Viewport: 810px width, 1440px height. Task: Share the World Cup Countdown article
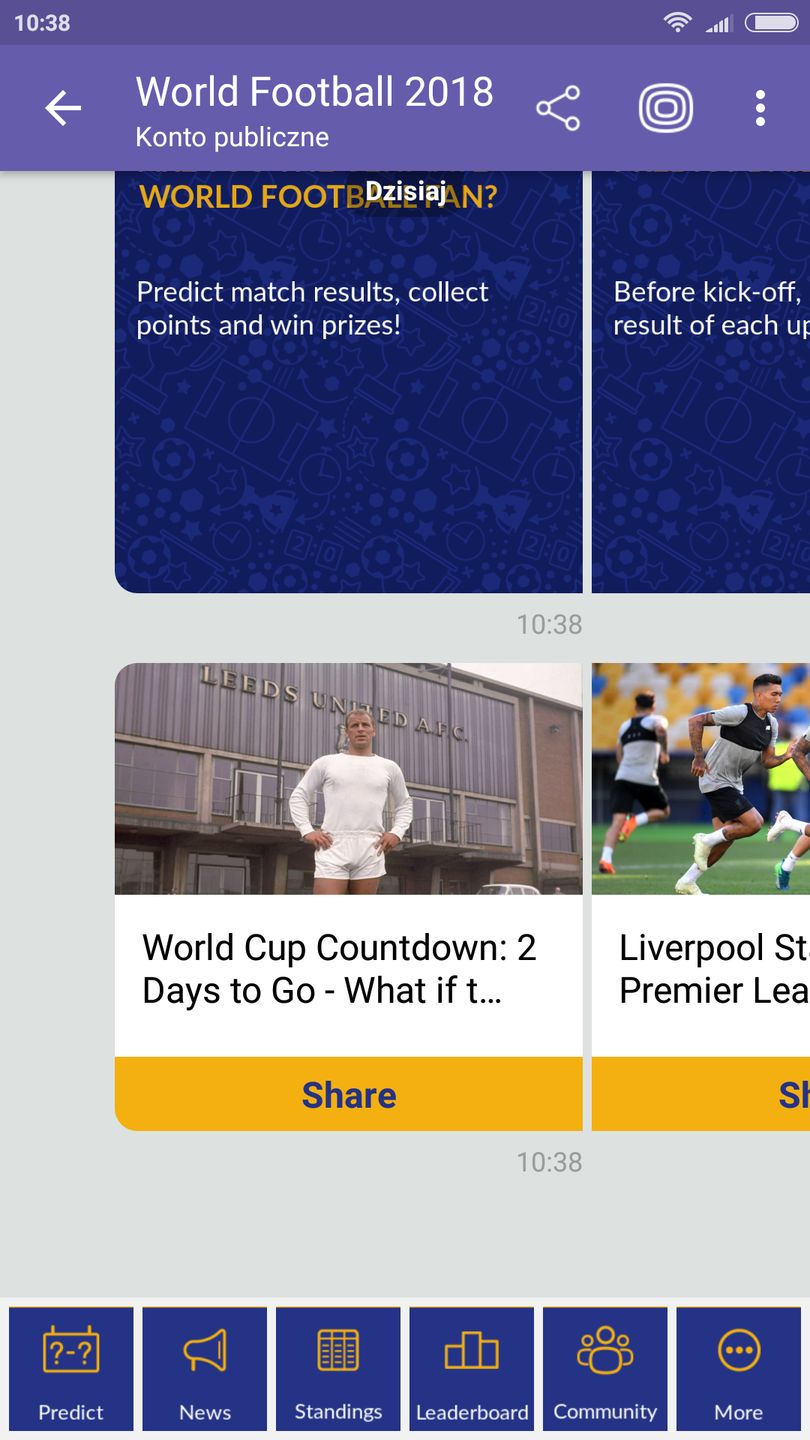pos(349,1095)
